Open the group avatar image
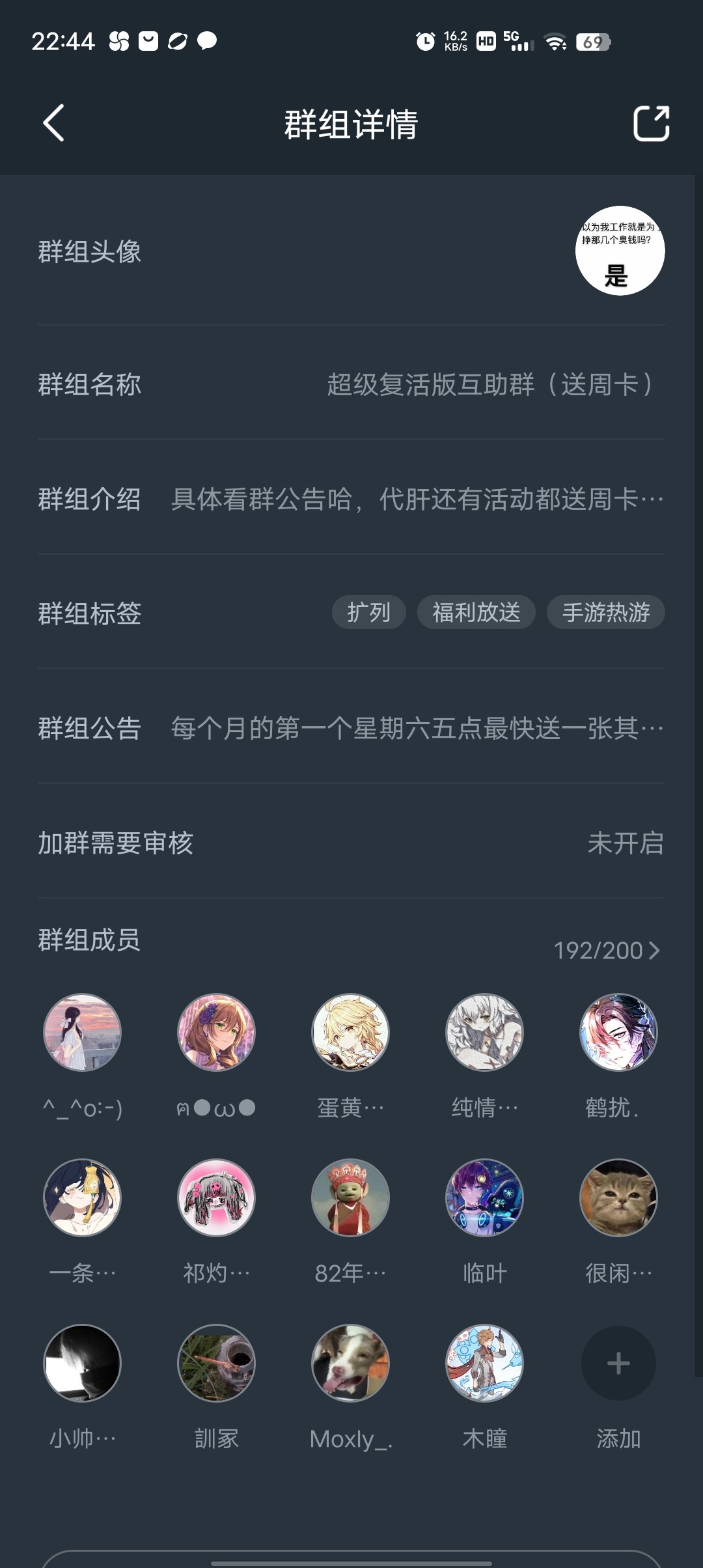 pyautogui.click(x=620, y=251)
